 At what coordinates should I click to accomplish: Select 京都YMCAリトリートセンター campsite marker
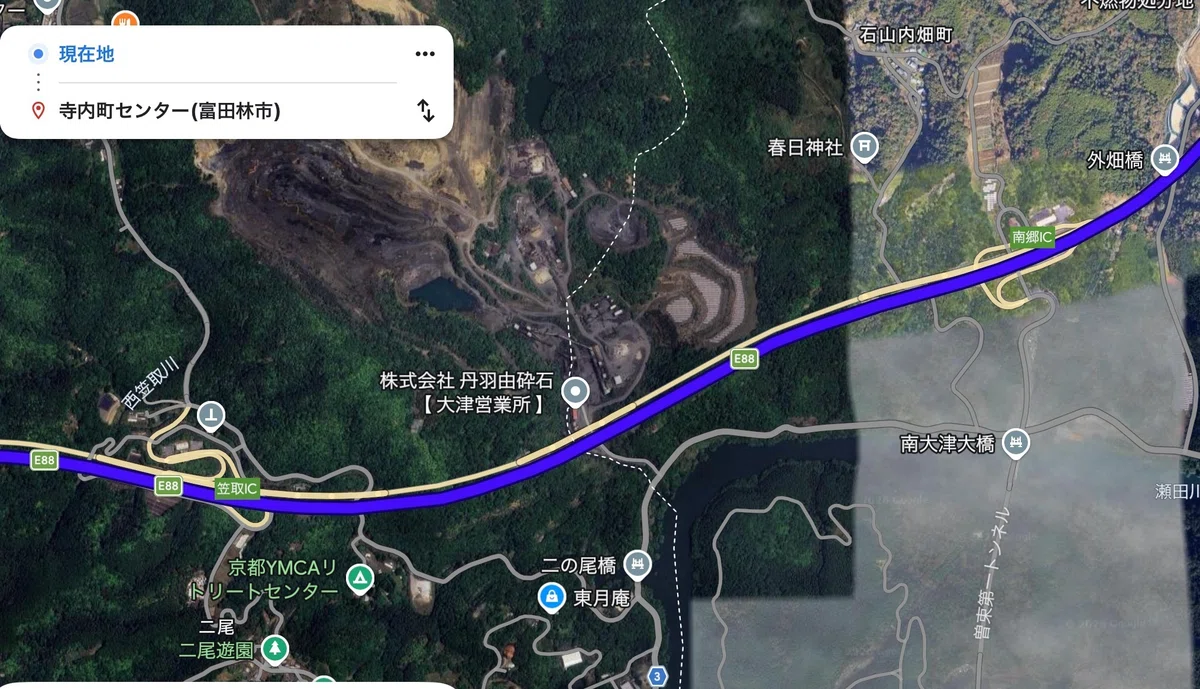358,579
